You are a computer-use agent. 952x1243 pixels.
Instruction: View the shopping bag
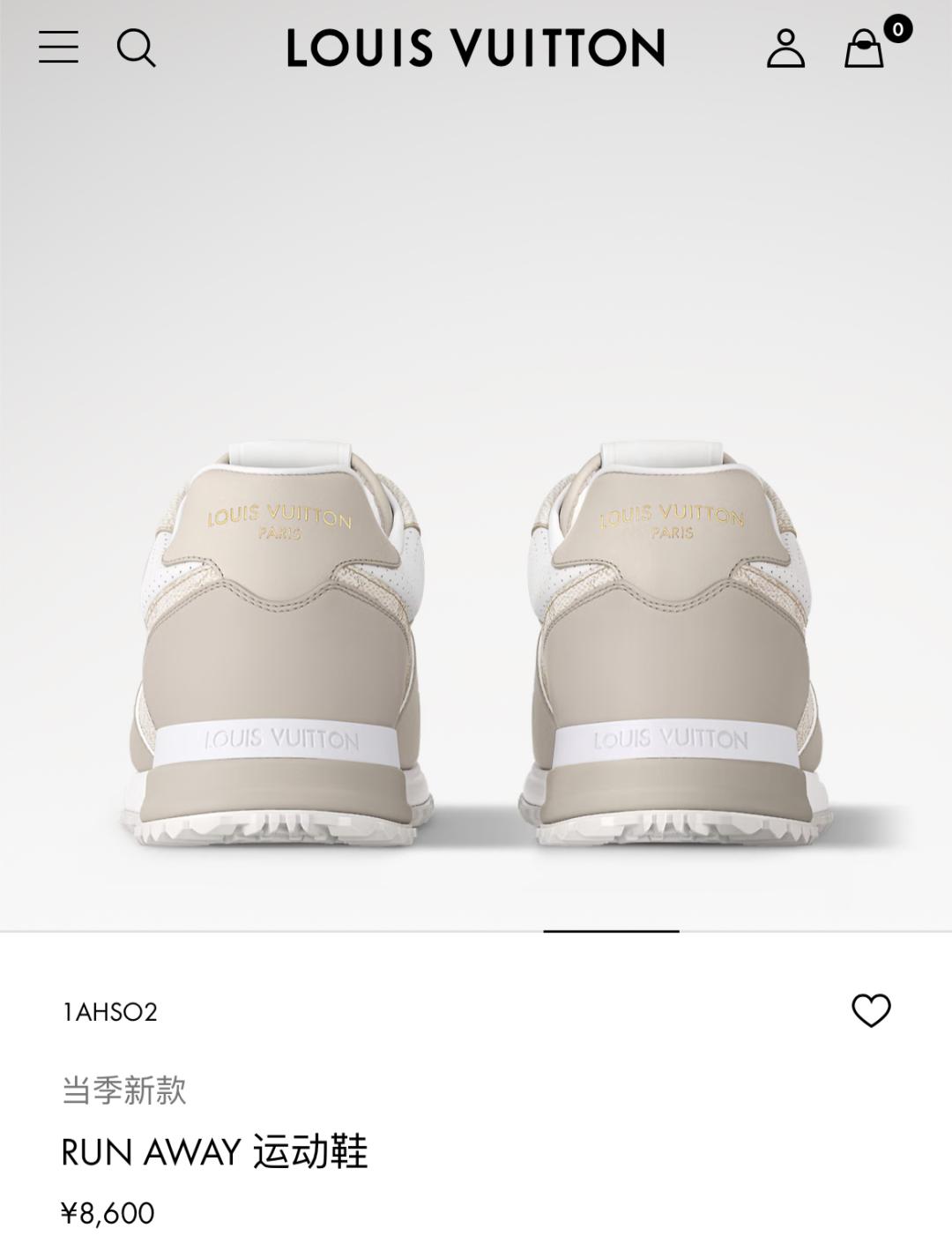point(865,49)
